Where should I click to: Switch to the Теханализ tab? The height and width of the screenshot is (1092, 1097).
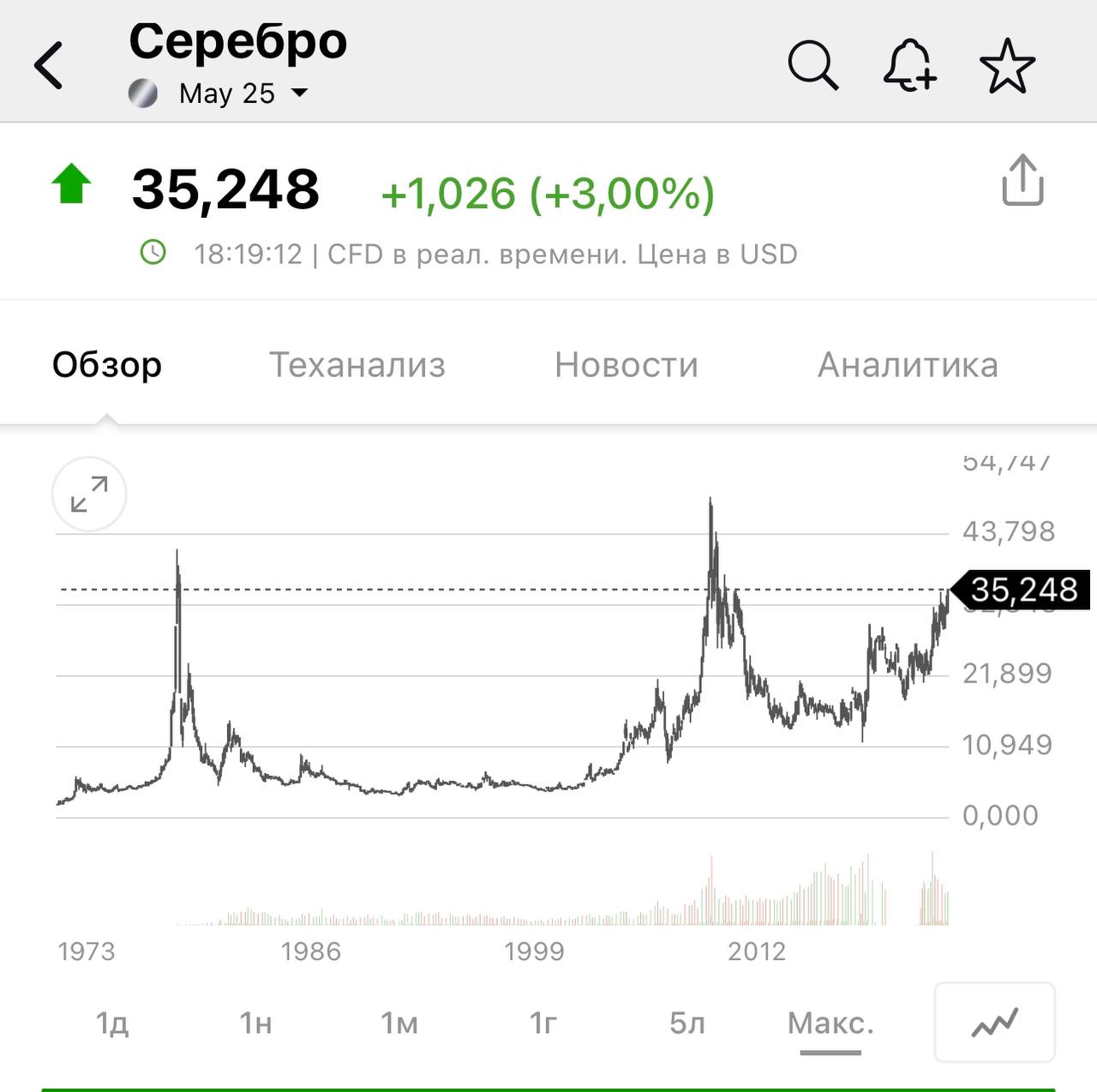pos(357,364)
